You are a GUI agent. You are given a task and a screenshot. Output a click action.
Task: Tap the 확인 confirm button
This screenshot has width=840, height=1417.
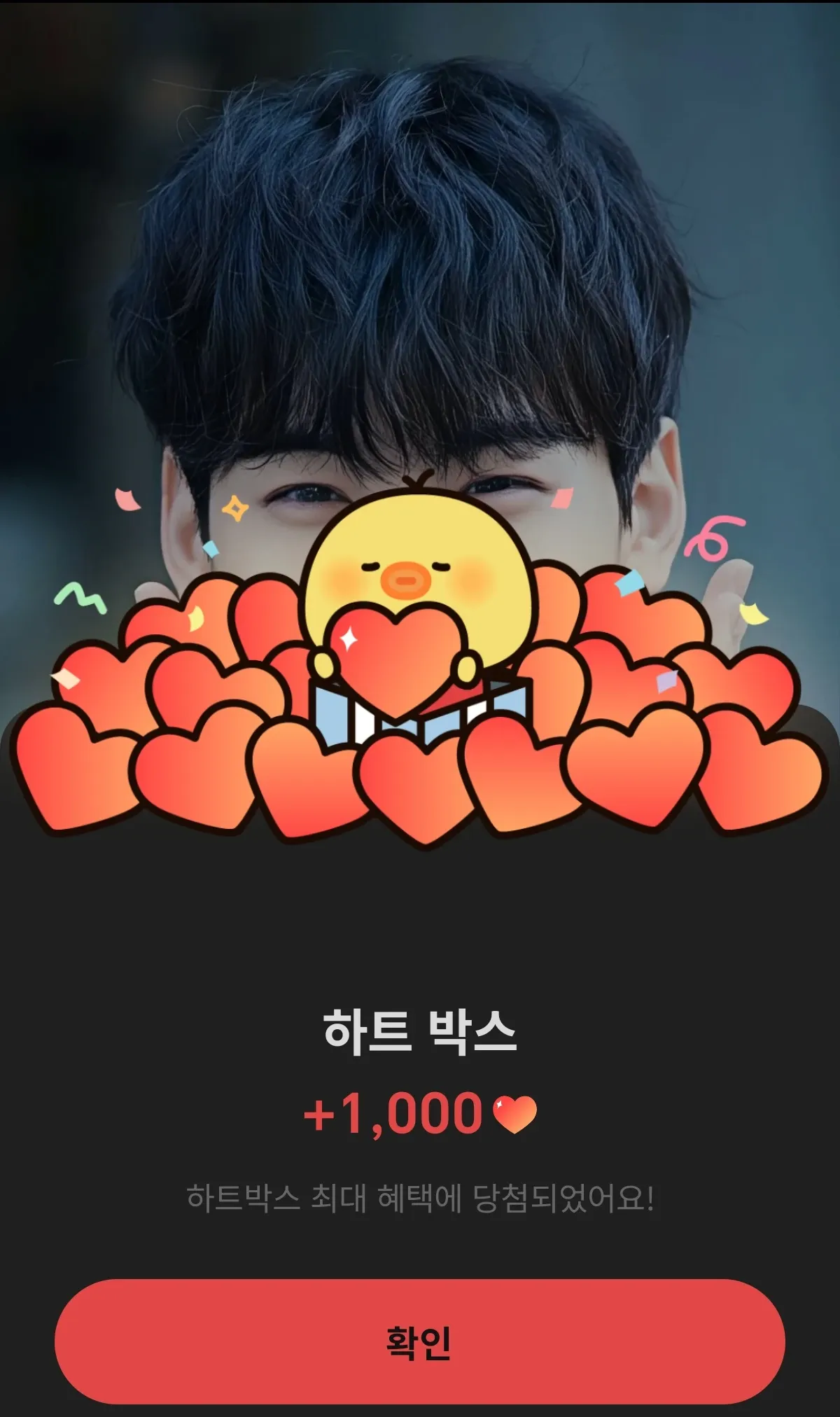point(419,1341)
